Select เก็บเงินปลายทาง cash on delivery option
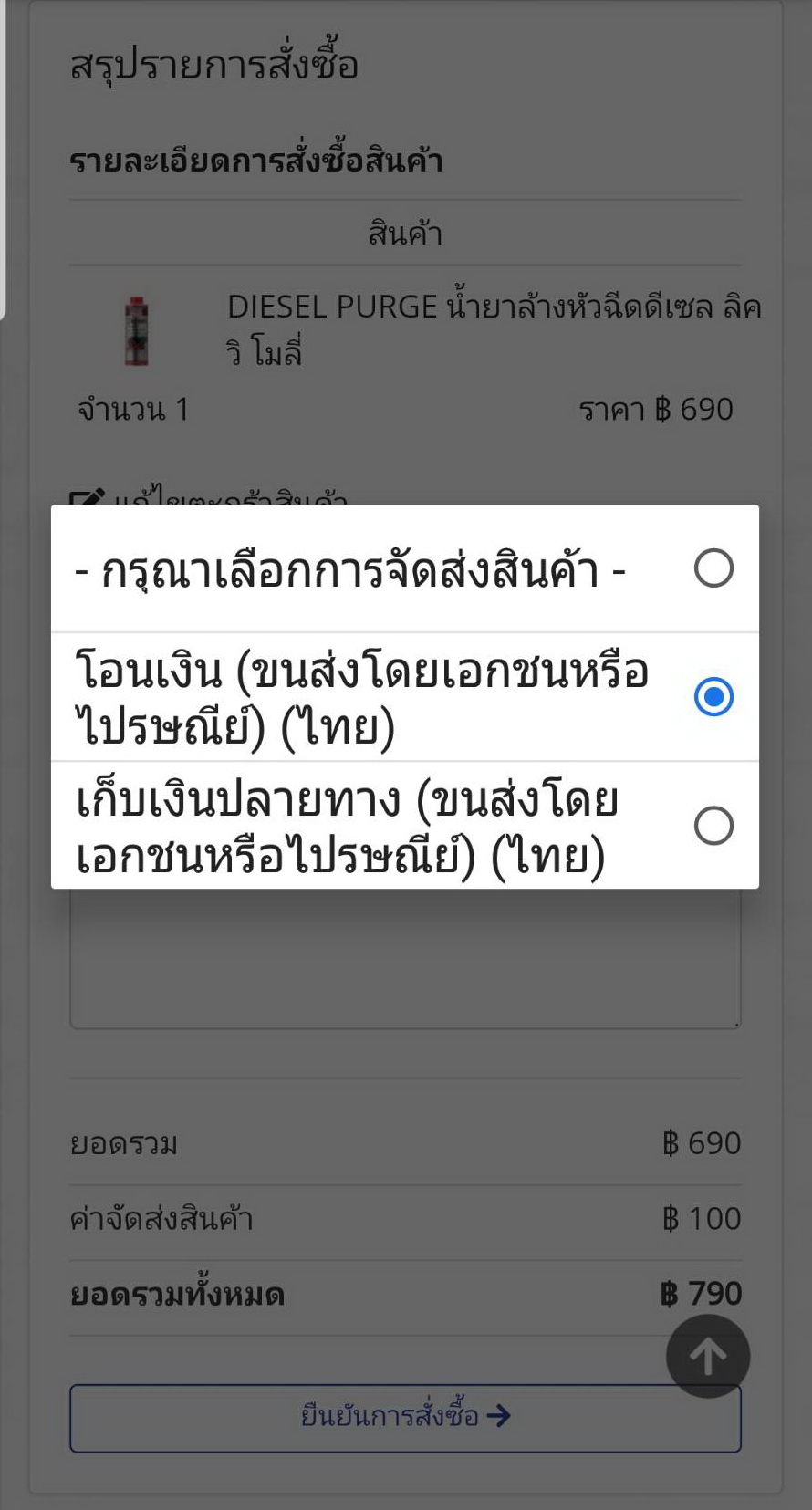 [x=404, y=826]
